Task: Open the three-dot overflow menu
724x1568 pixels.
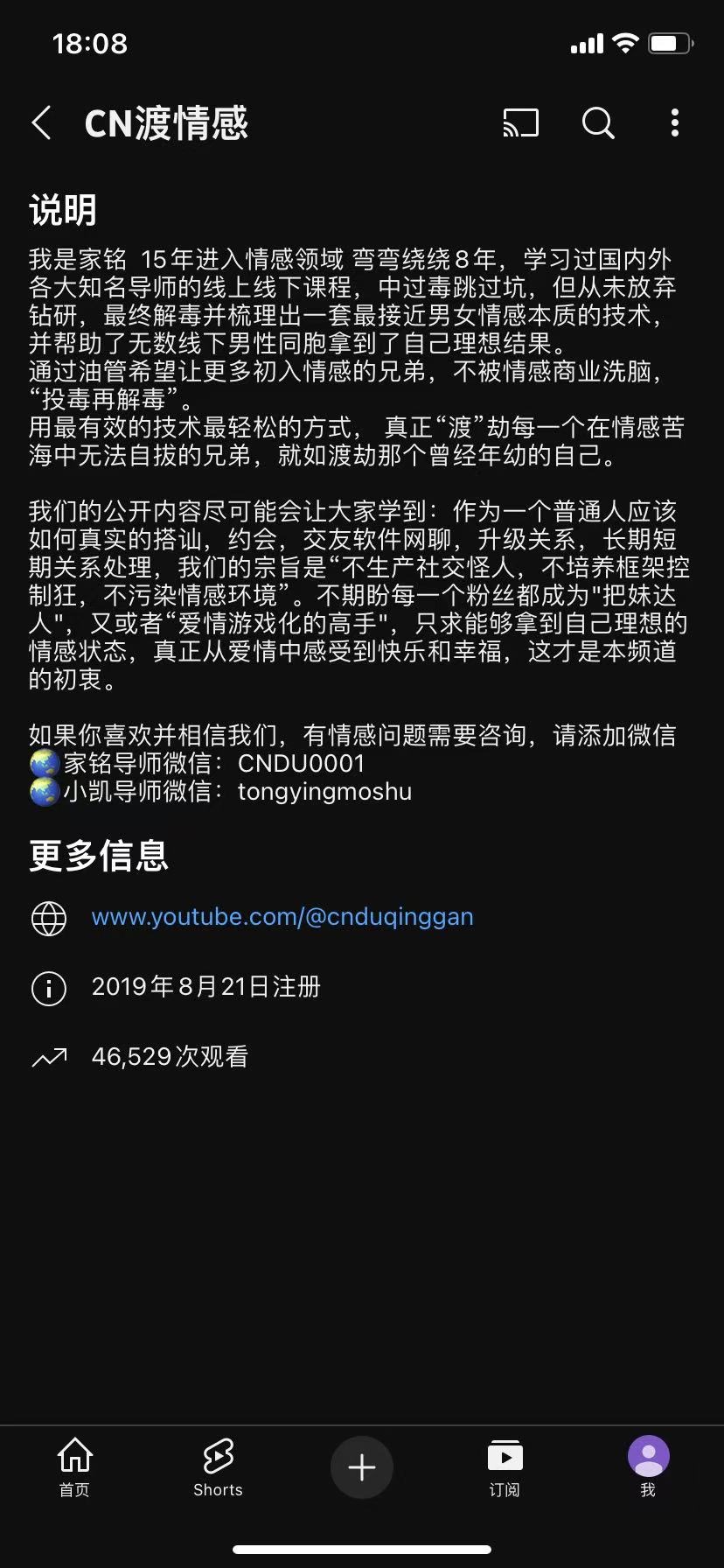Action: (674, 123)
